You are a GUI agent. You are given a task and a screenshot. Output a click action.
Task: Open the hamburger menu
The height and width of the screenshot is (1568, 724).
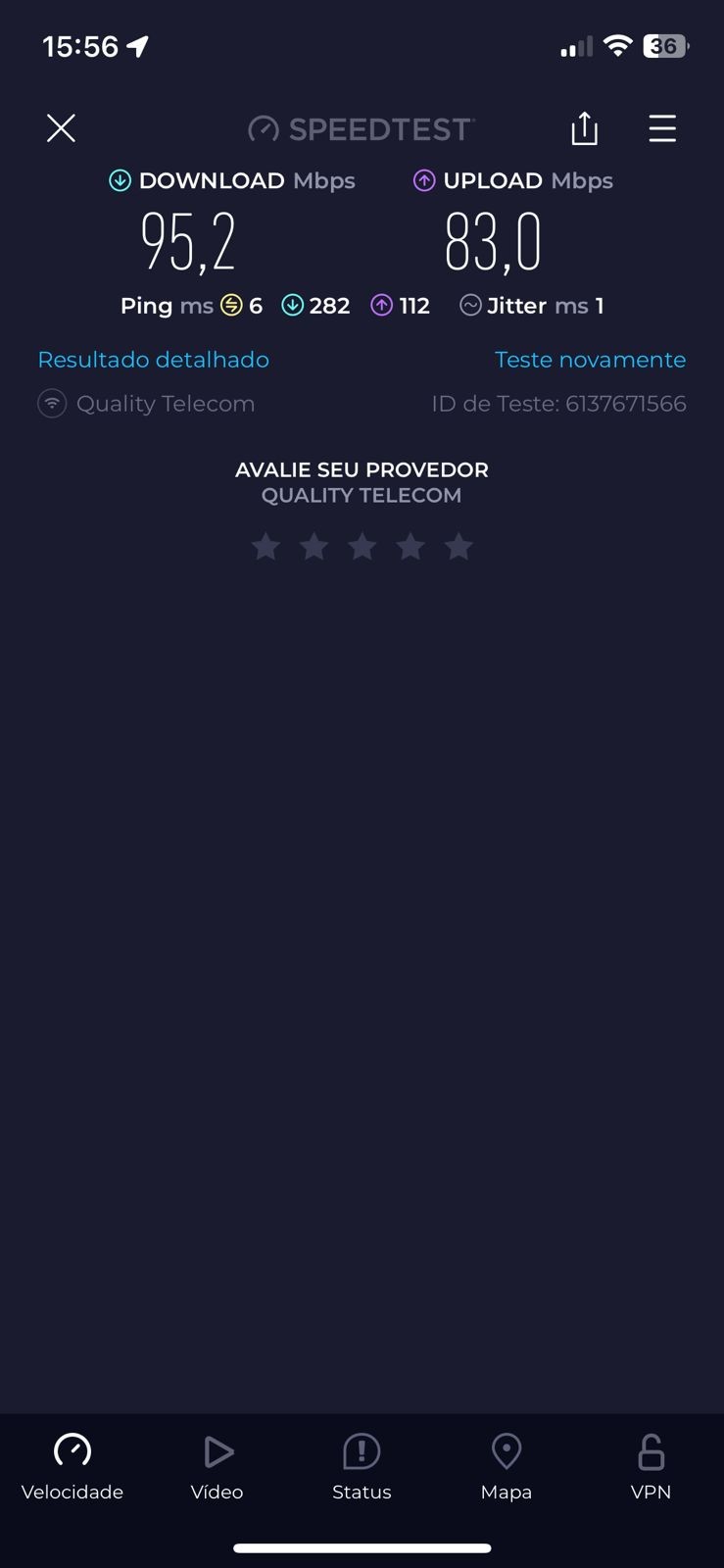point(662,128)
